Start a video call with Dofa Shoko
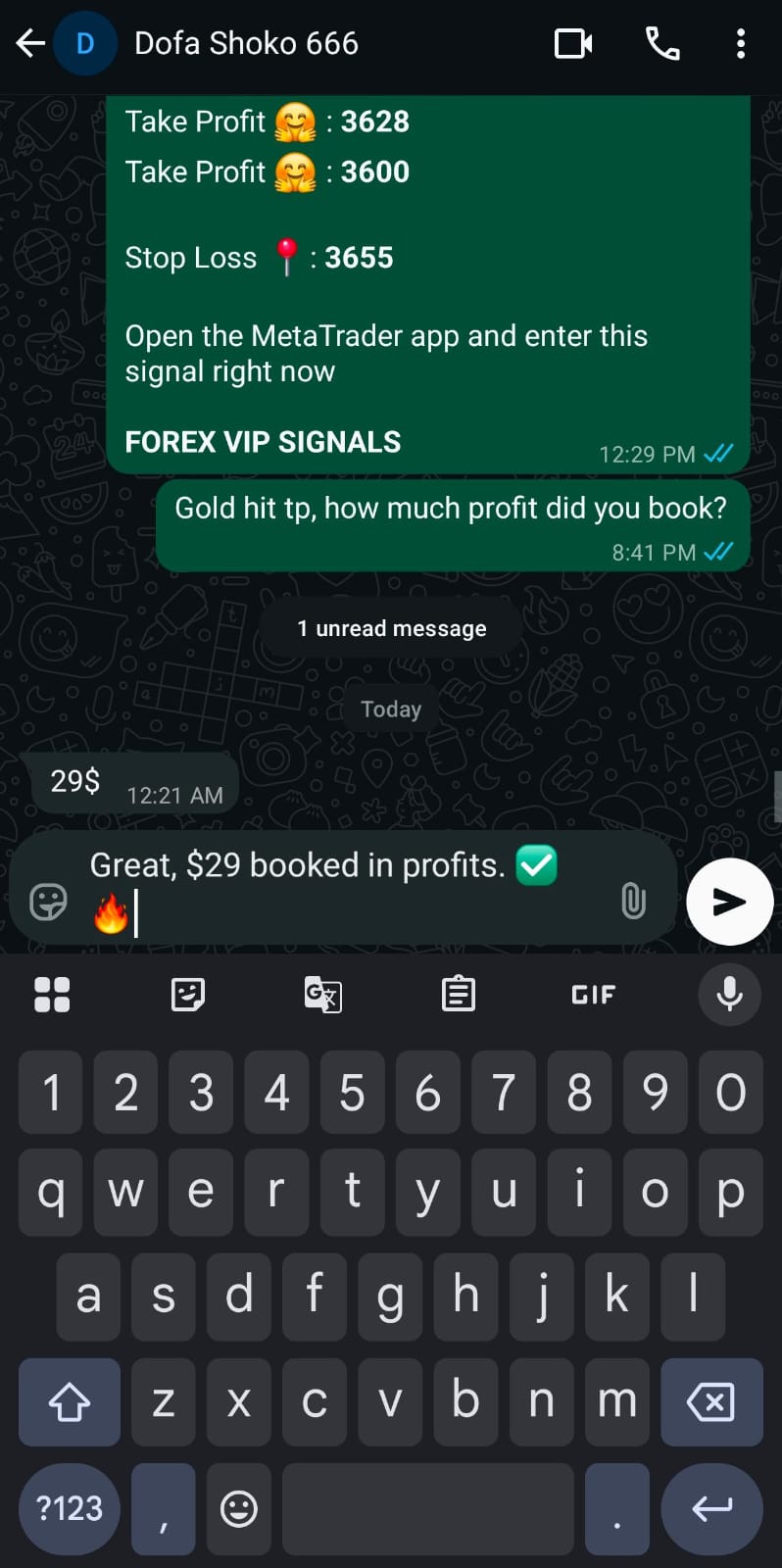782x1568 pixels. coord(573,43)
